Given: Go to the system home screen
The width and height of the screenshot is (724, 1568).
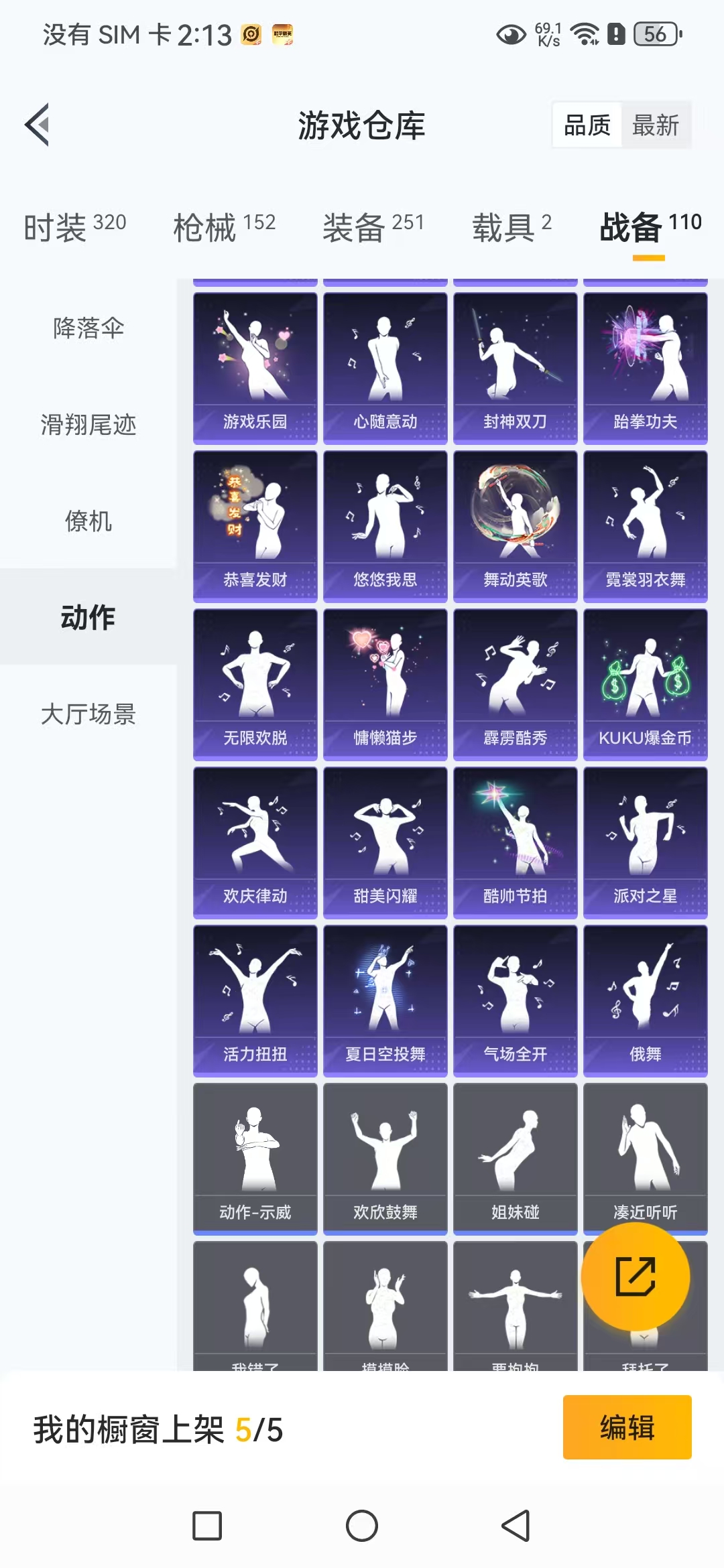Looking at the screenshot, I should (362, 1526).
